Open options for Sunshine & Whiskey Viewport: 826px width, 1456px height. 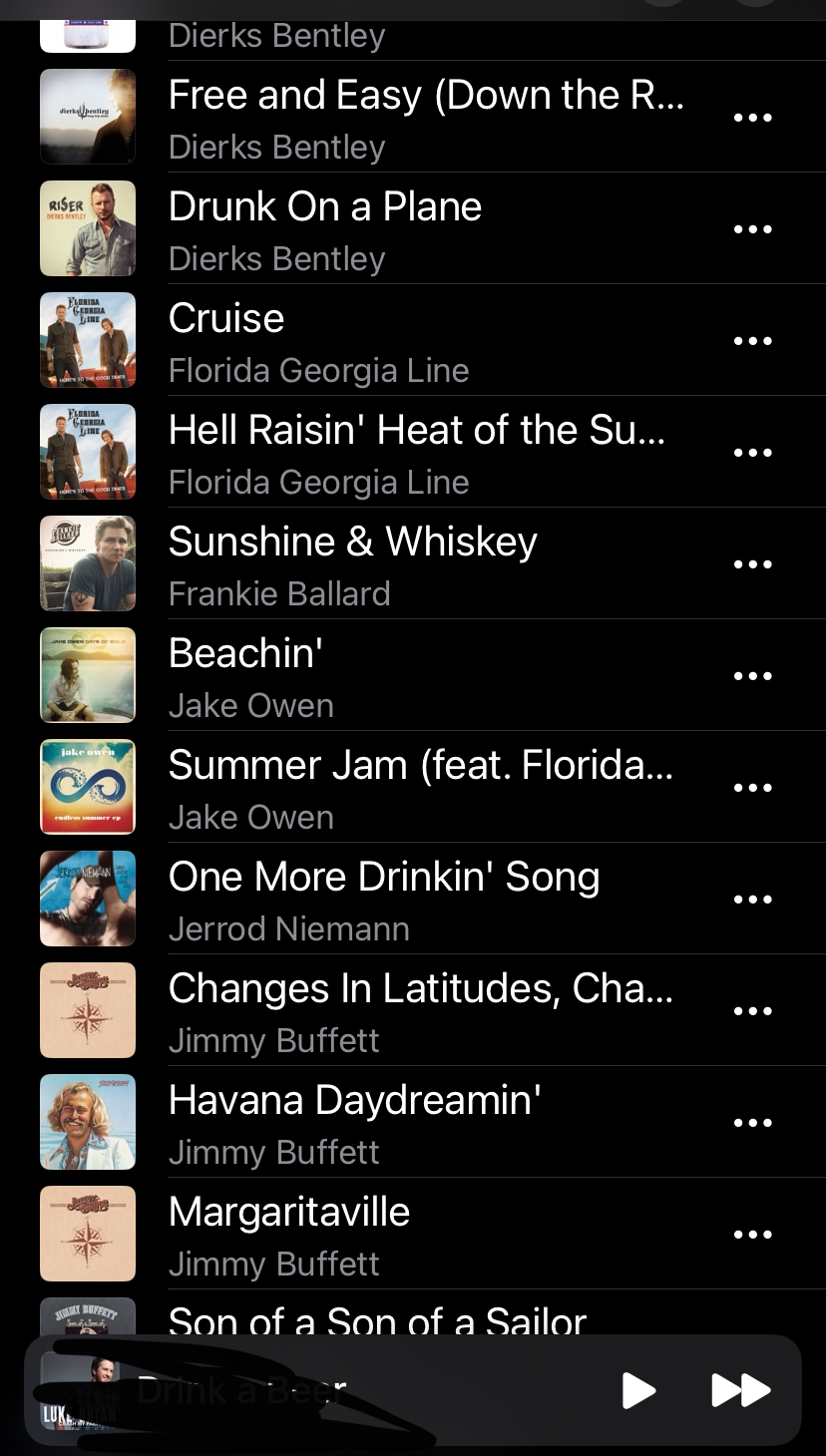tap(752, 564)
